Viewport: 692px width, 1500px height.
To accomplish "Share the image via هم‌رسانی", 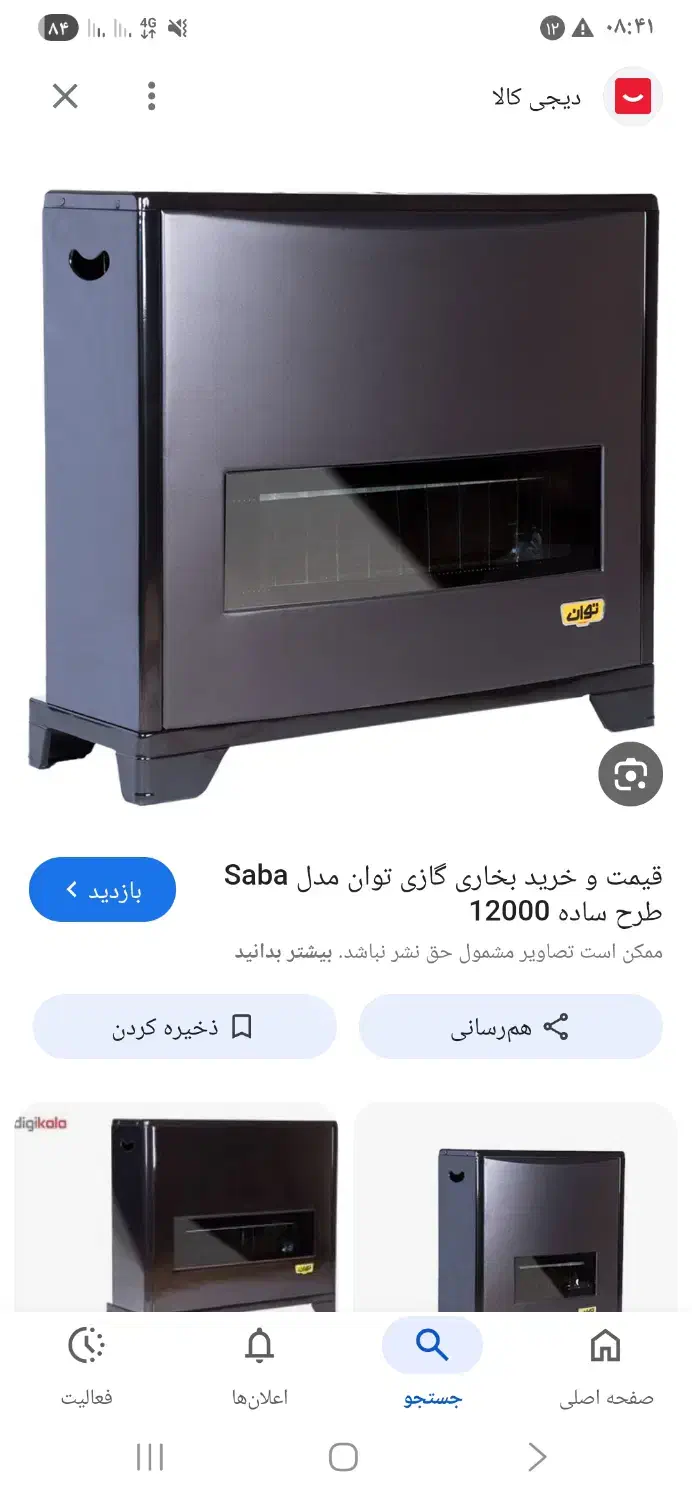I will 510,1027.
